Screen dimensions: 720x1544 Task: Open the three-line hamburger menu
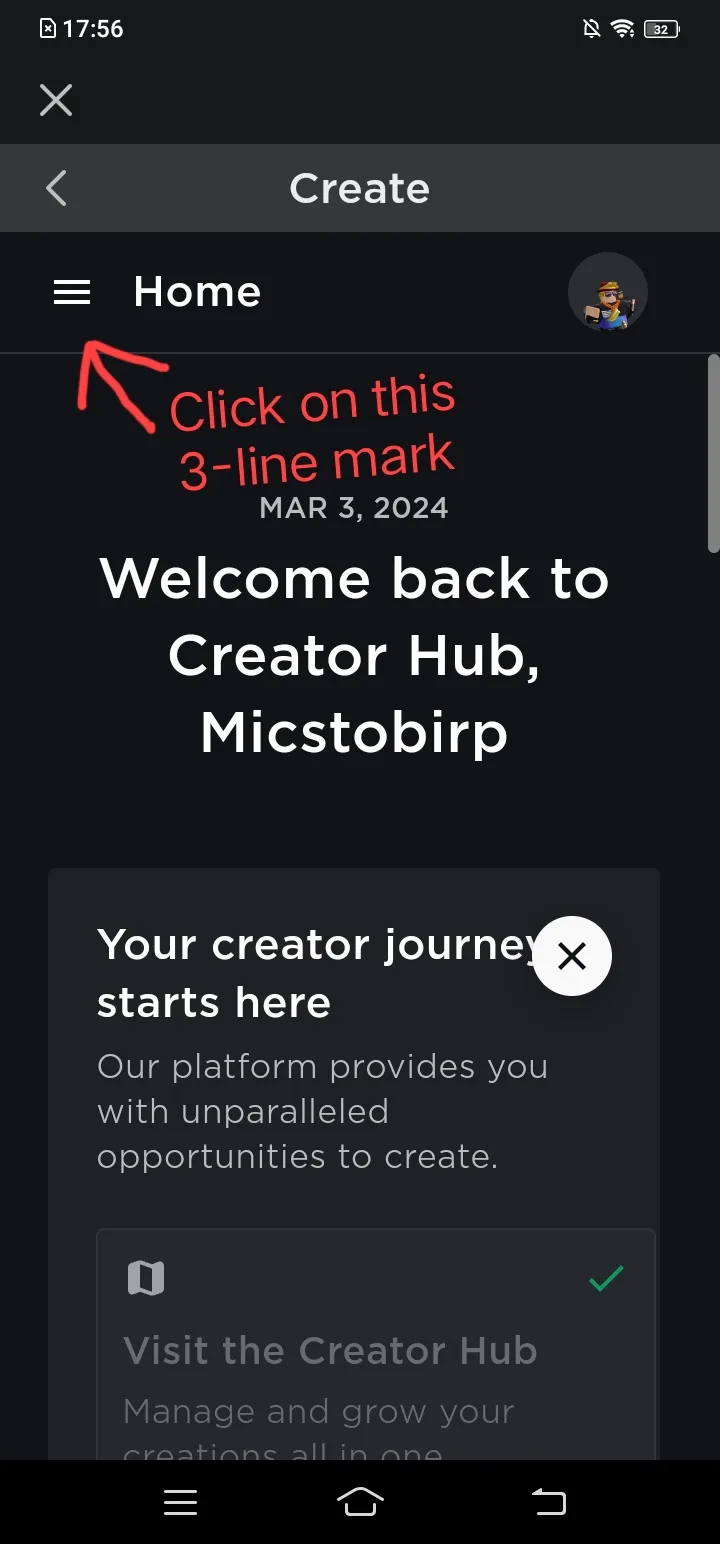pyautogui.click(x=72, y=292)
